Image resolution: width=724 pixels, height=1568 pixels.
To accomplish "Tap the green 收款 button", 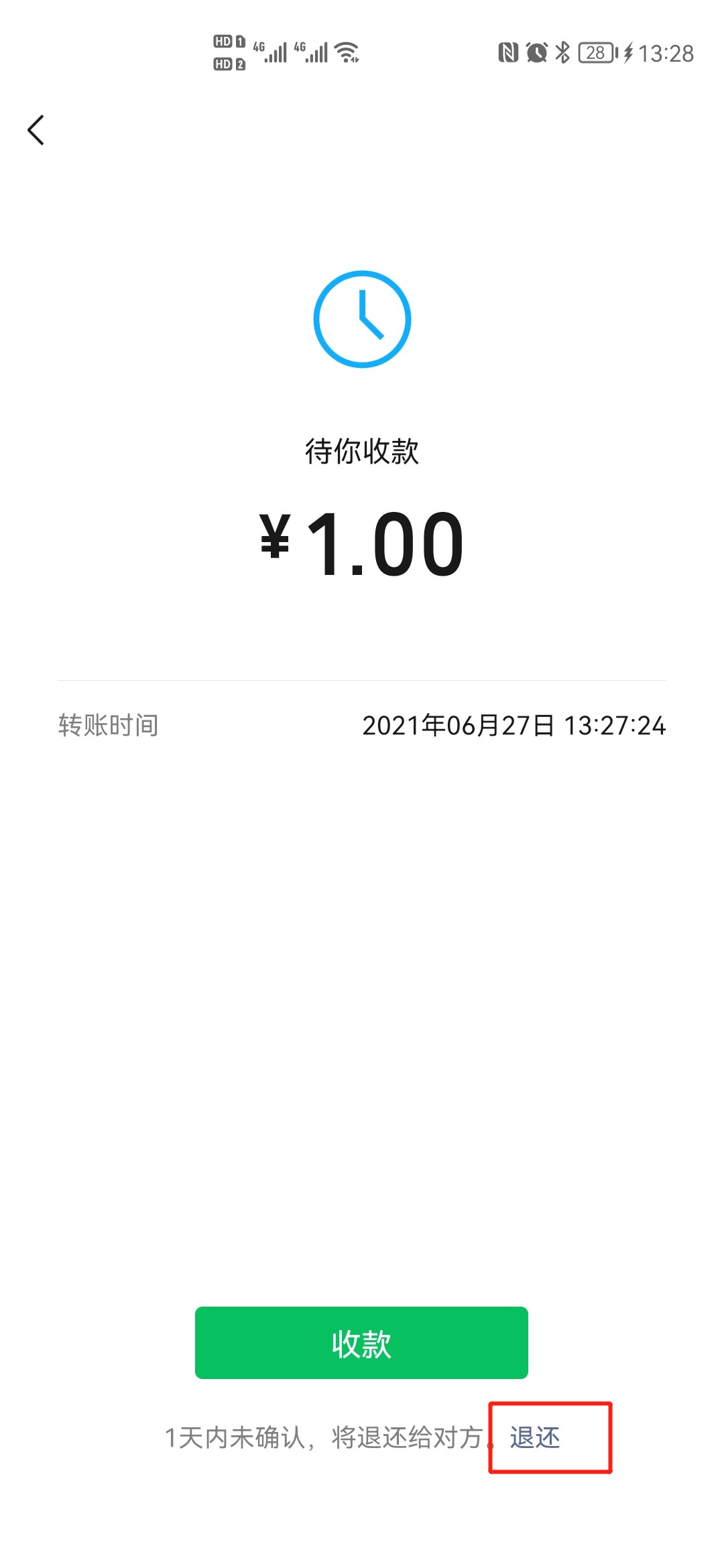I will click(361, 1342).
